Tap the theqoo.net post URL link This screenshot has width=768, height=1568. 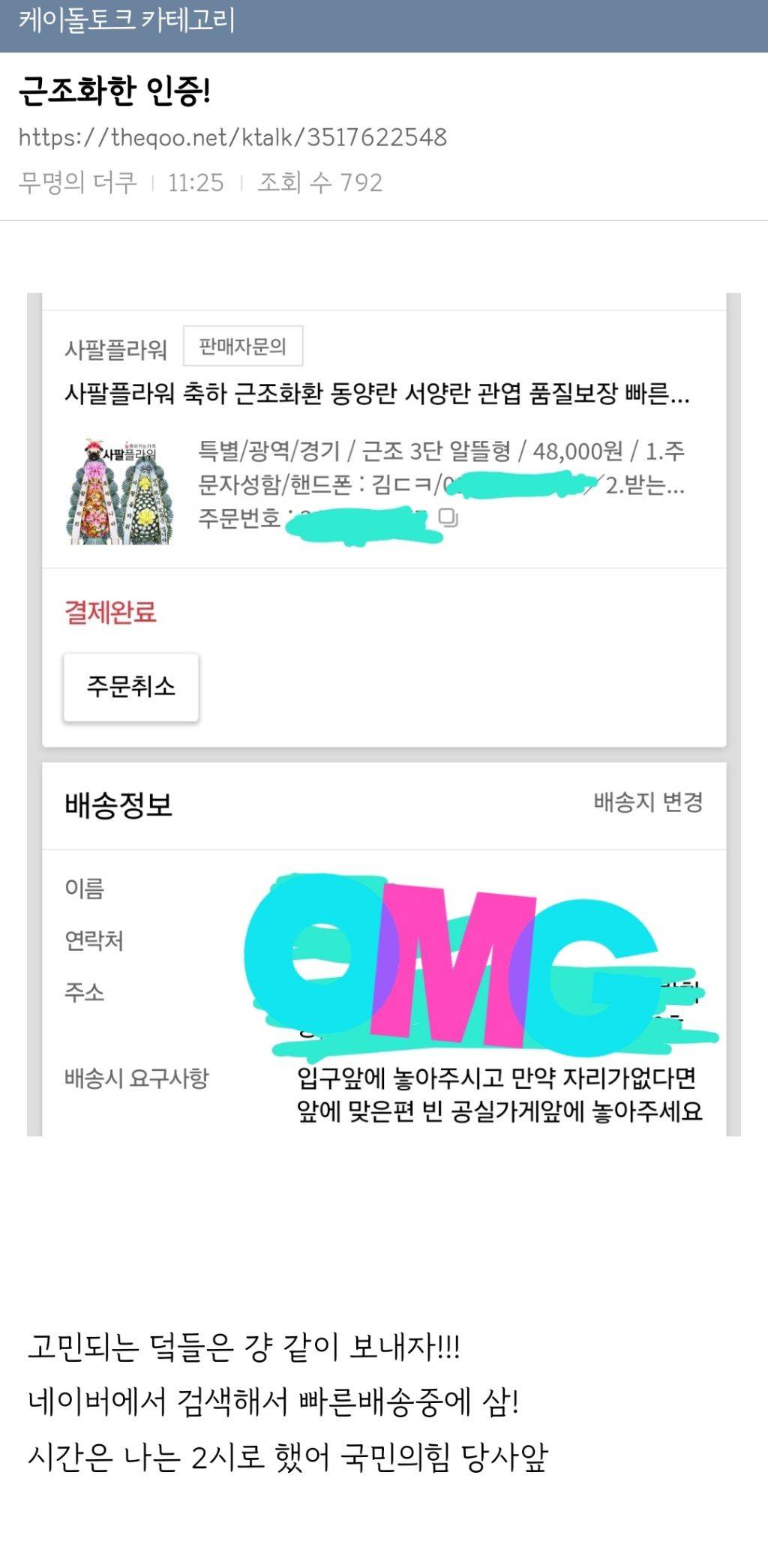(232, 137)
